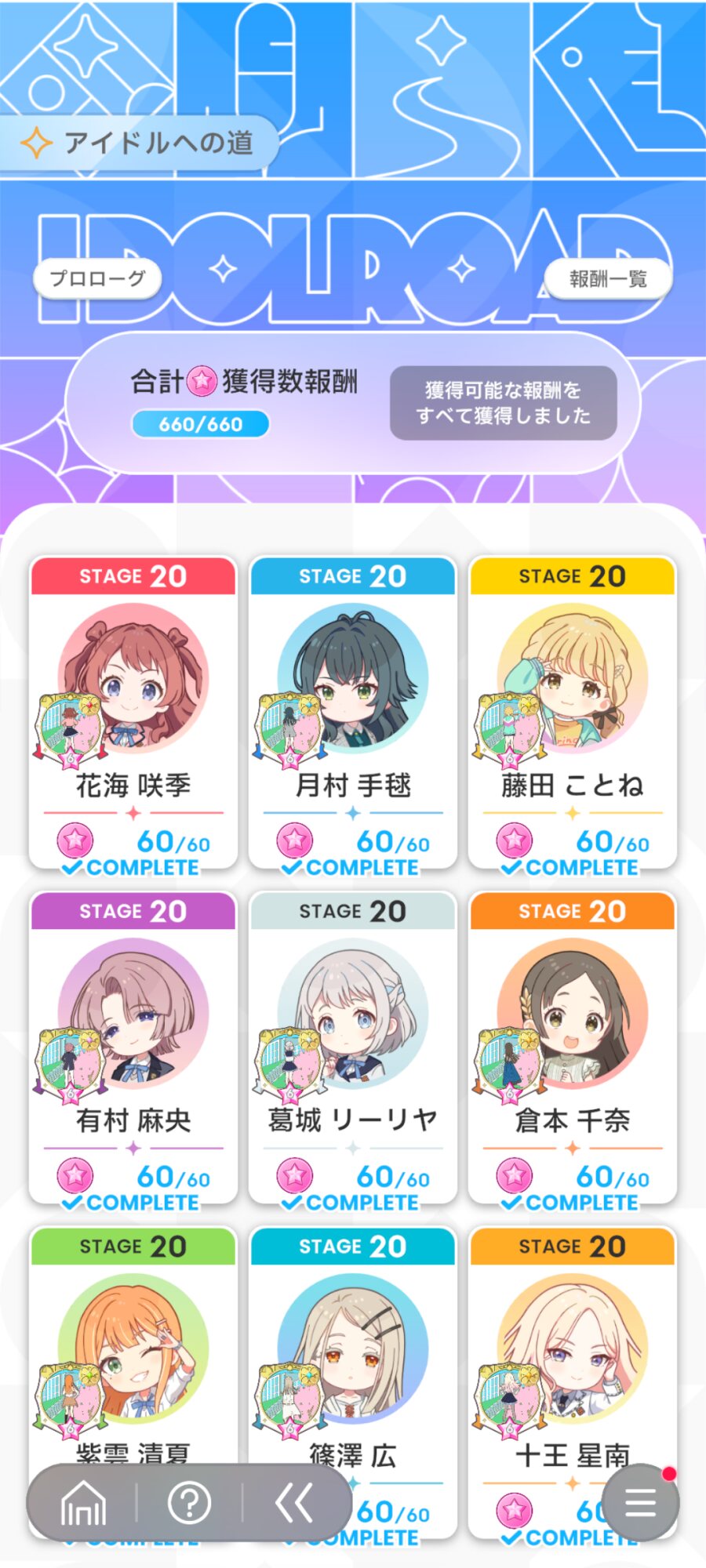Open the プロローグ prologue button
Viewport: 706px width, 1568px height.
click(x=97, y=278)
